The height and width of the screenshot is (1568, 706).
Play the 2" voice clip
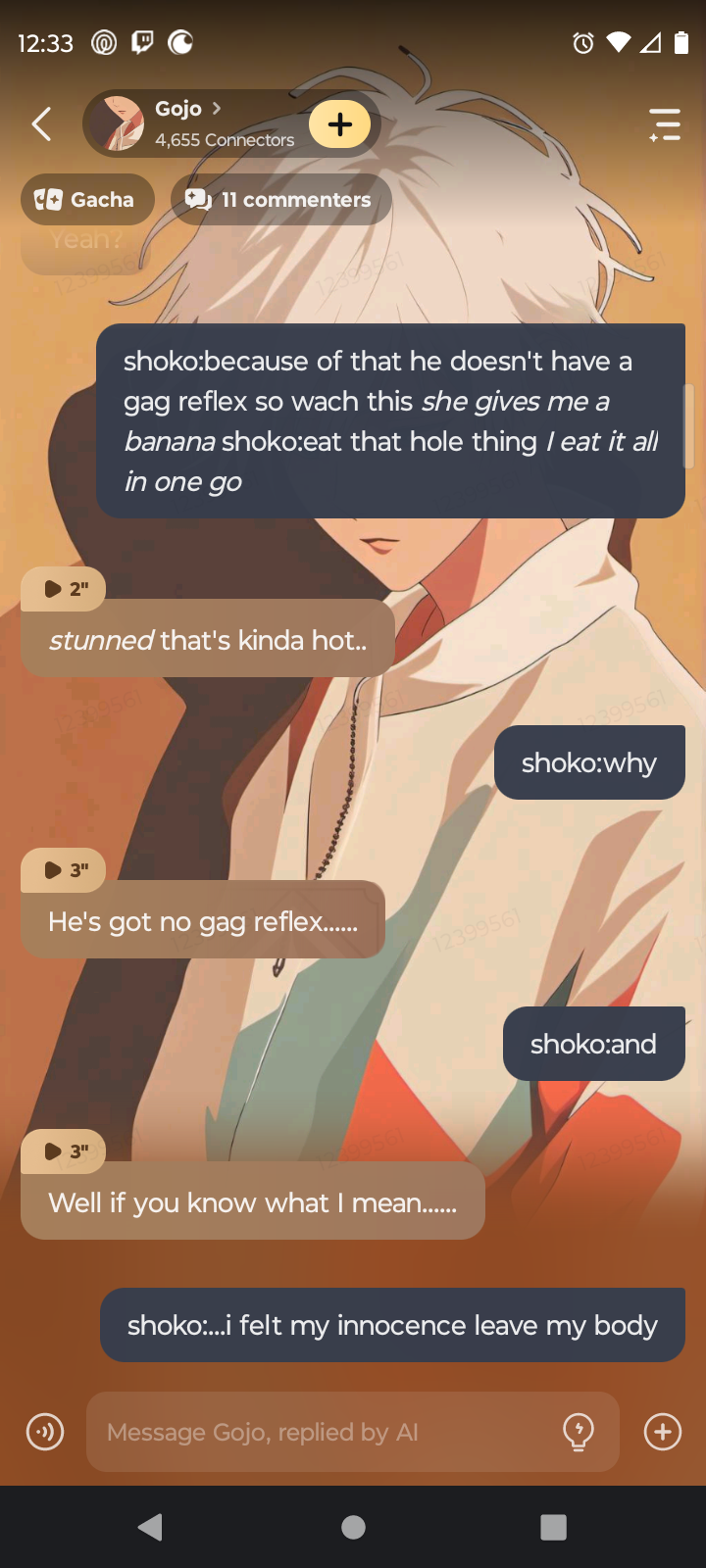[x=64, y=589]
